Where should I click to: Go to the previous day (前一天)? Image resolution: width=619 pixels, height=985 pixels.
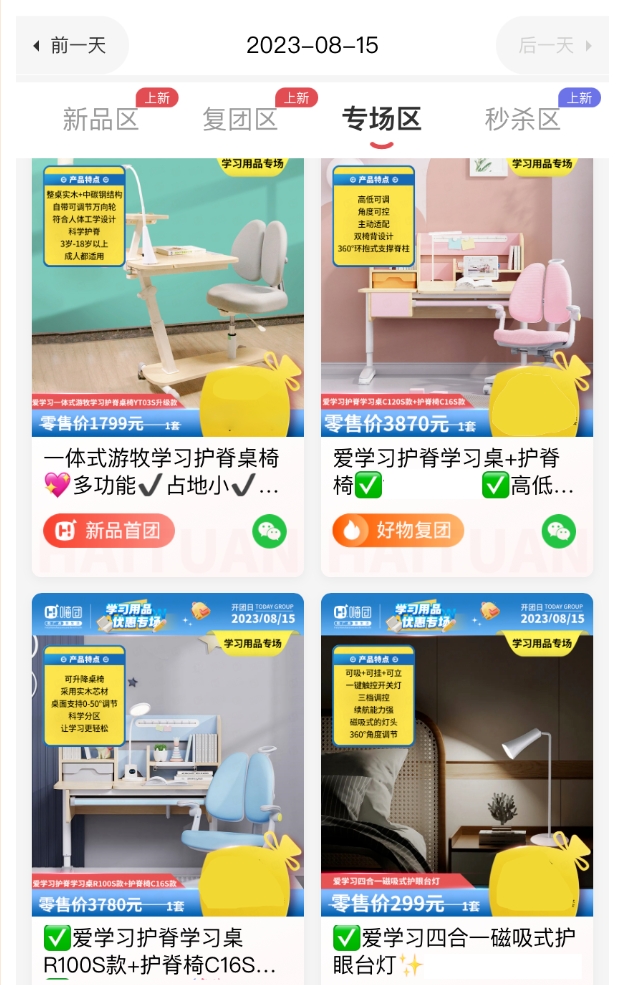pos(70,45)
